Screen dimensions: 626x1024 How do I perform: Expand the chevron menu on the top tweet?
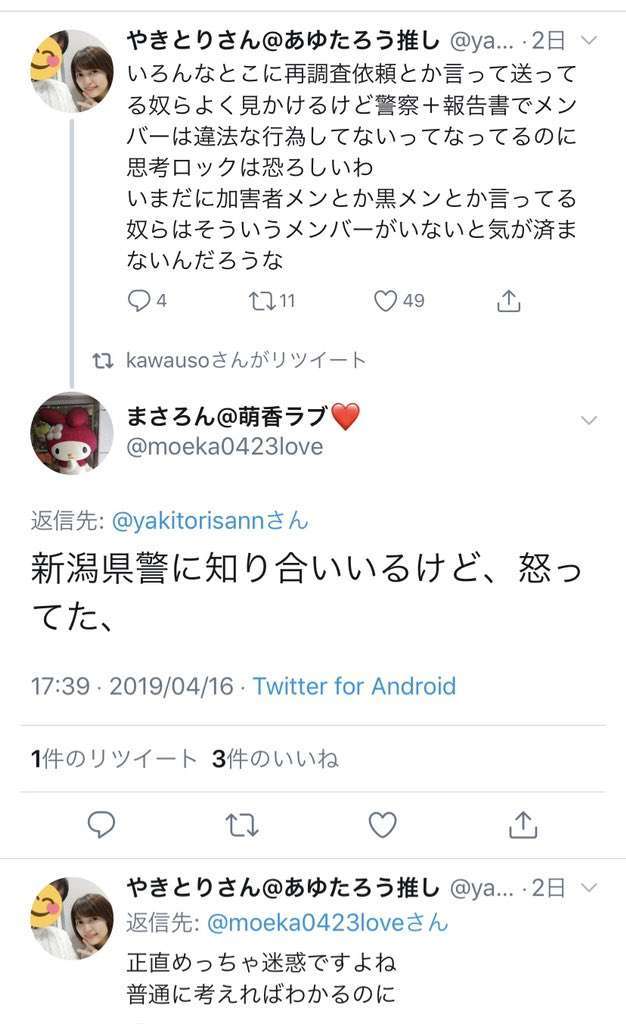[590, 41]
